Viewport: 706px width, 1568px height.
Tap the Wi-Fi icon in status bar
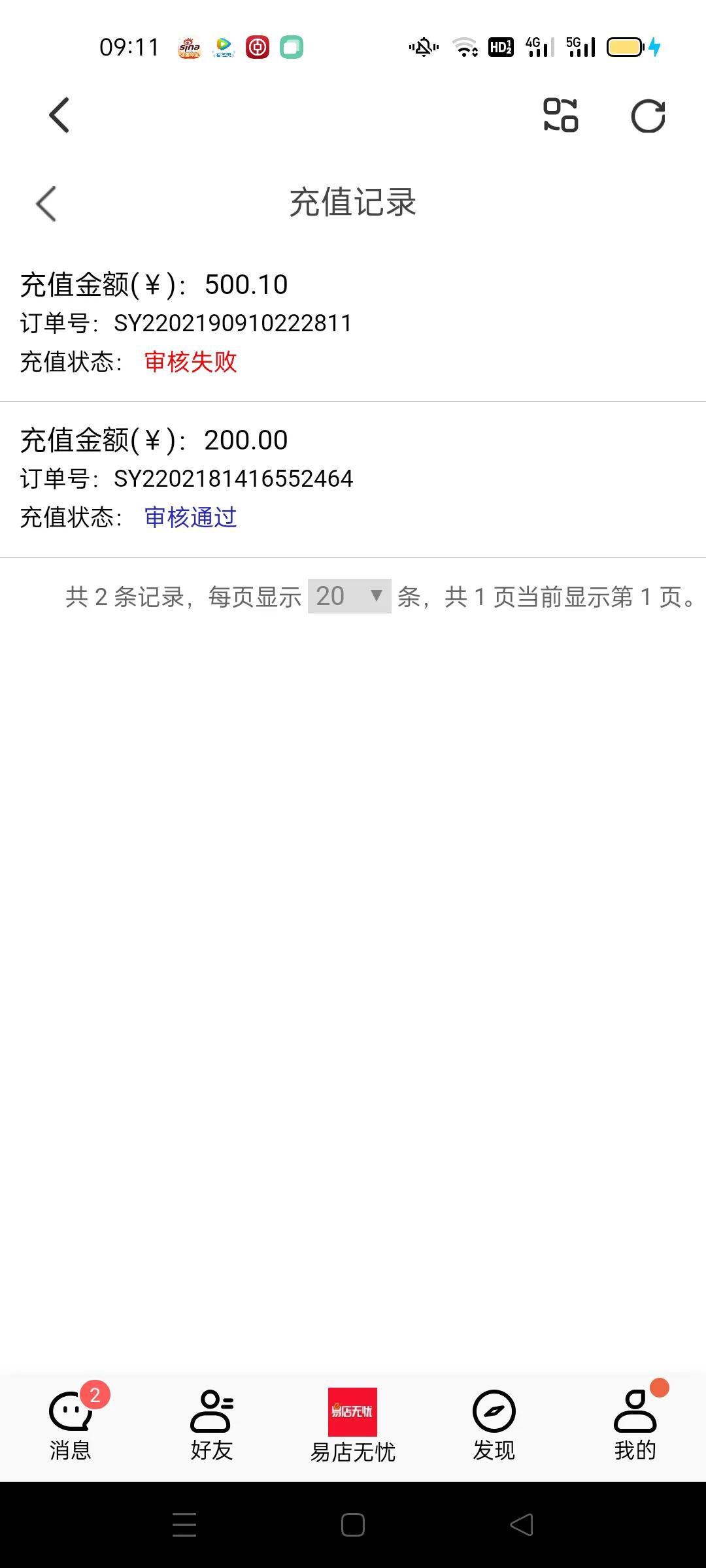coord(465,47)
